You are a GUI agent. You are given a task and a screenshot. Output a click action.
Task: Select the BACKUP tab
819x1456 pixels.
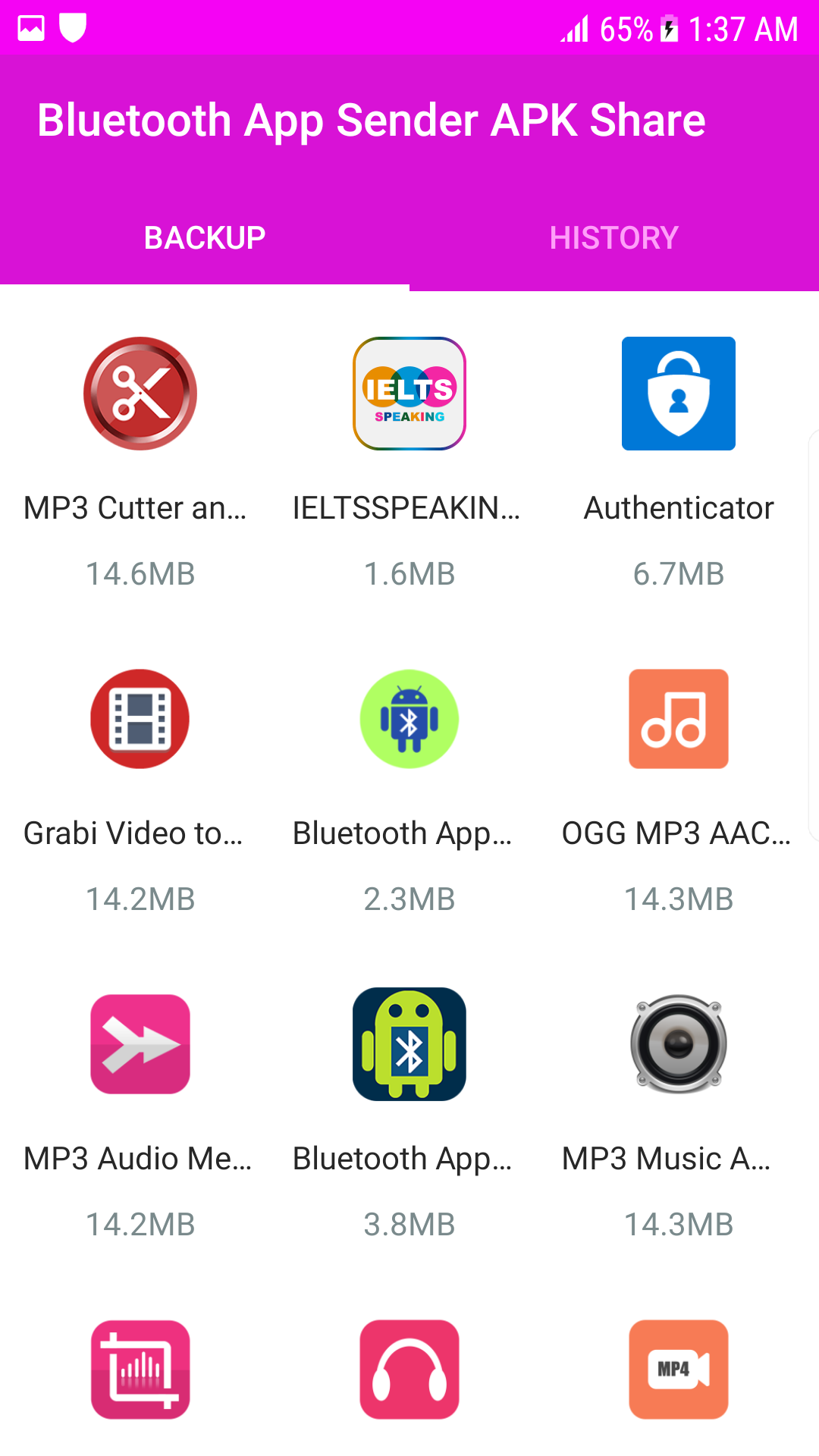click(x=205, y=237)
